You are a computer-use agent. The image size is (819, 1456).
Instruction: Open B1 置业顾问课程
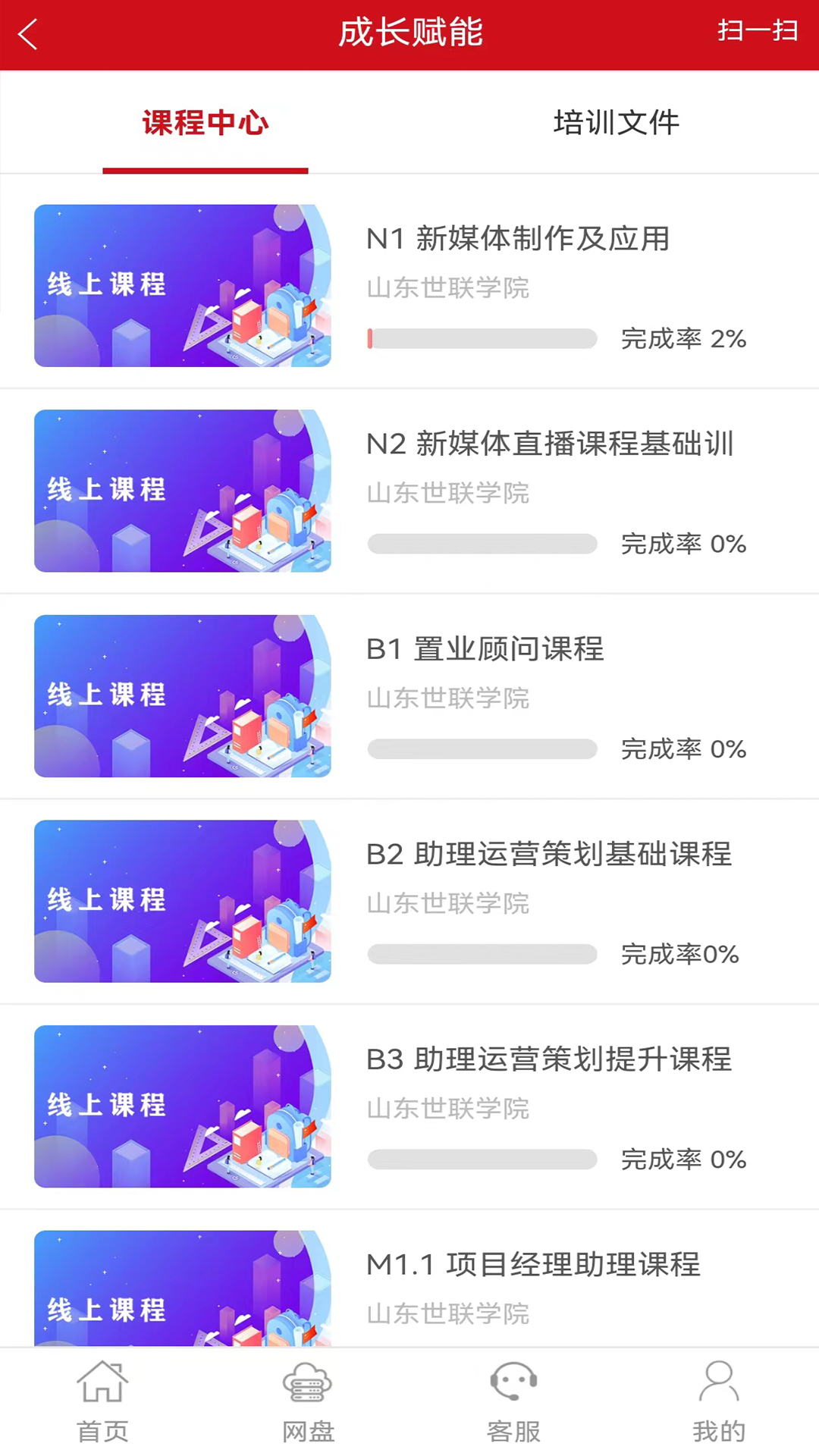point(484,649)
